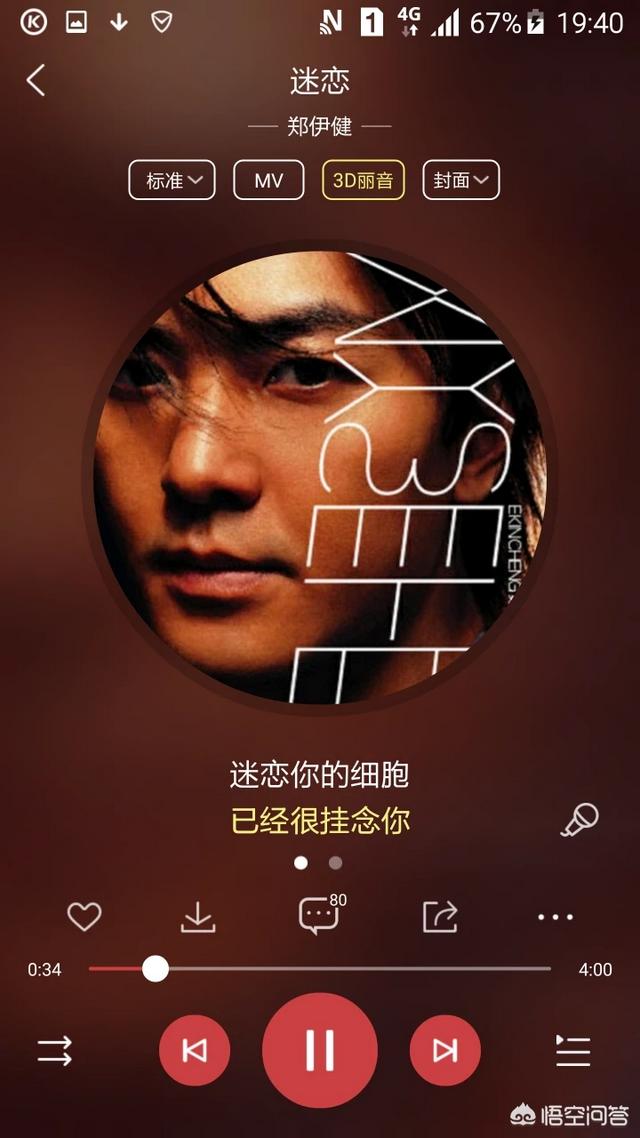This screenshot has width=640, height=1138.
Task: Pause the current song
Action: (320, 1050)
